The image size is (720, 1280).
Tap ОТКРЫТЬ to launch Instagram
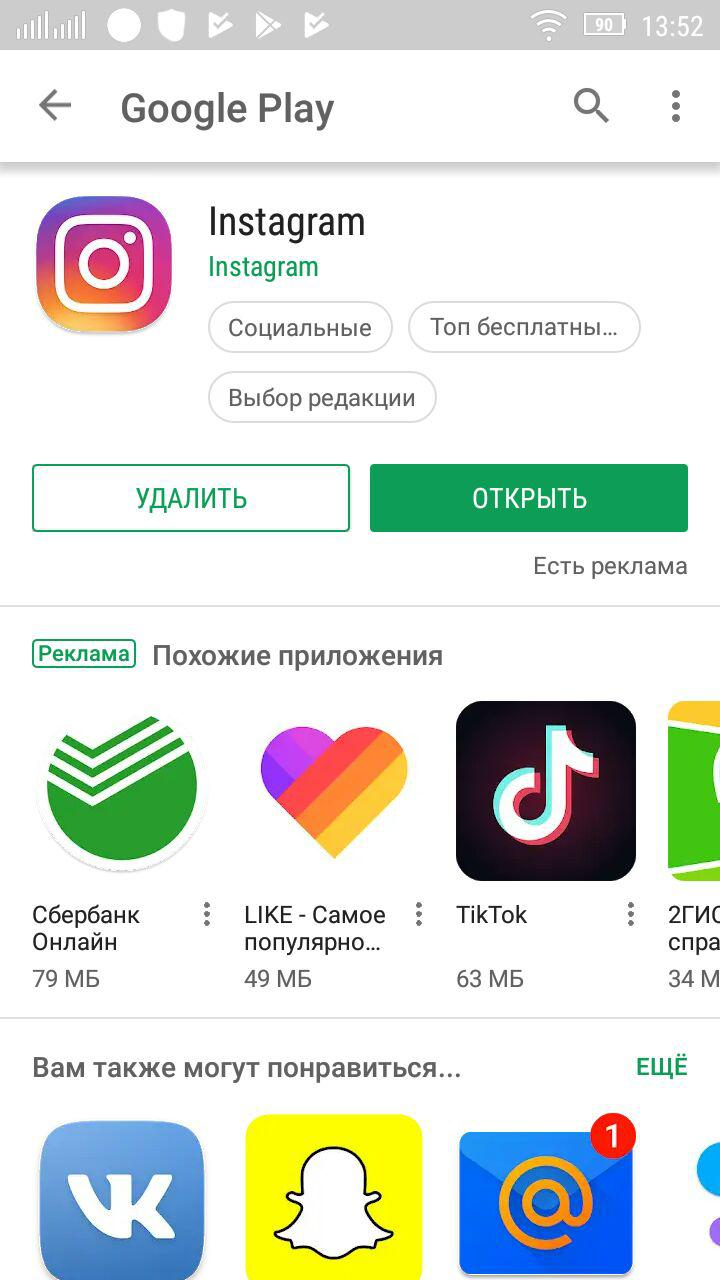click(529, 498)
